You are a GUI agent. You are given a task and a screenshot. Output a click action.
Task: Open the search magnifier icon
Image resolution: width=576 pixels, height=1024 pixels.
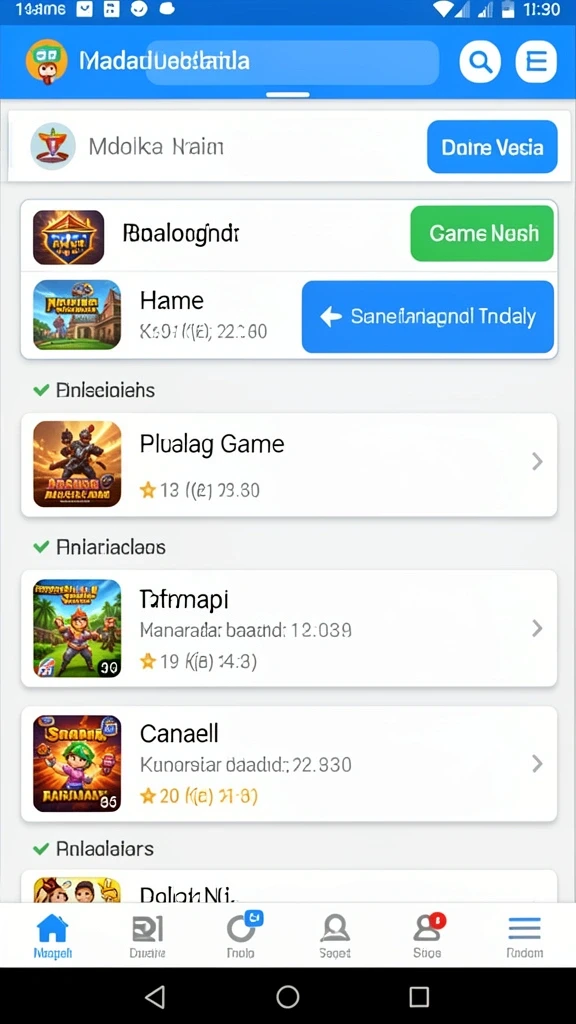pos(480,62)
